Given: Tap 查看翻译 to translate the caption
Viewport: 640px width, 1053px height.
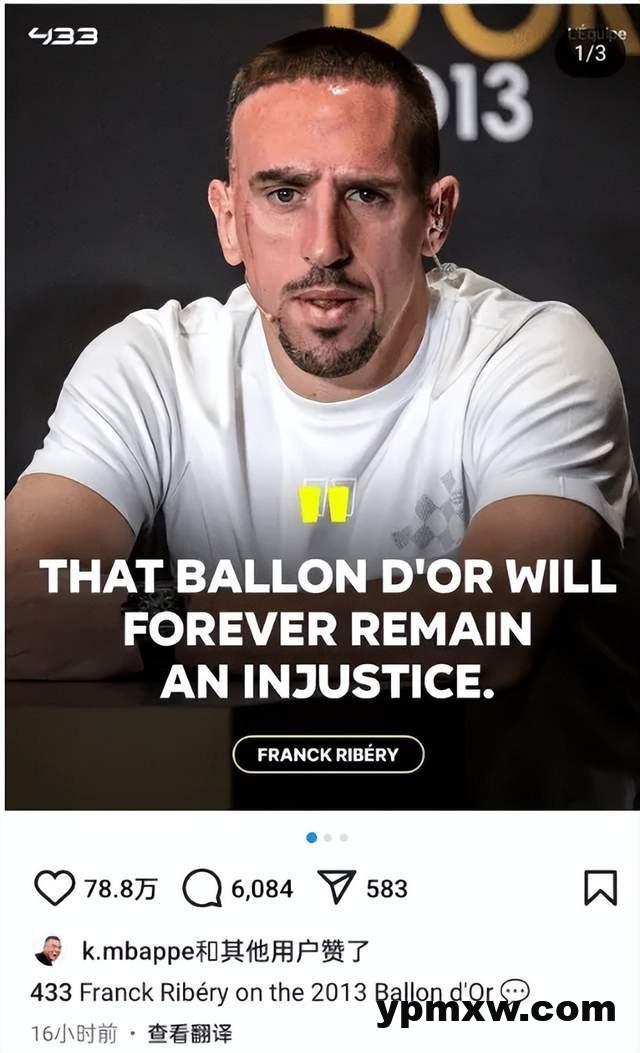Looking at the screenshot, I should click(190, 1033).
